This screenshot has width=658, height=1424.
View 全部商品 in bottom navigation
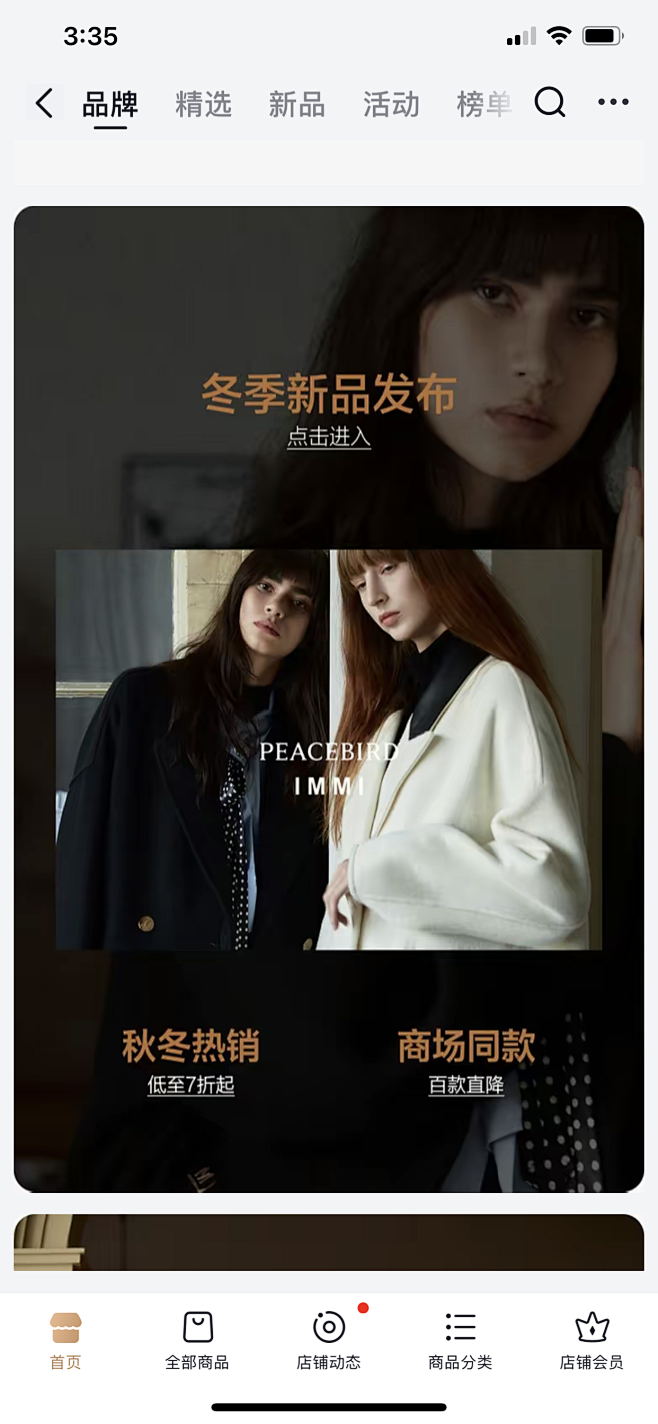pyautogui.click(x=197, y=1341)
